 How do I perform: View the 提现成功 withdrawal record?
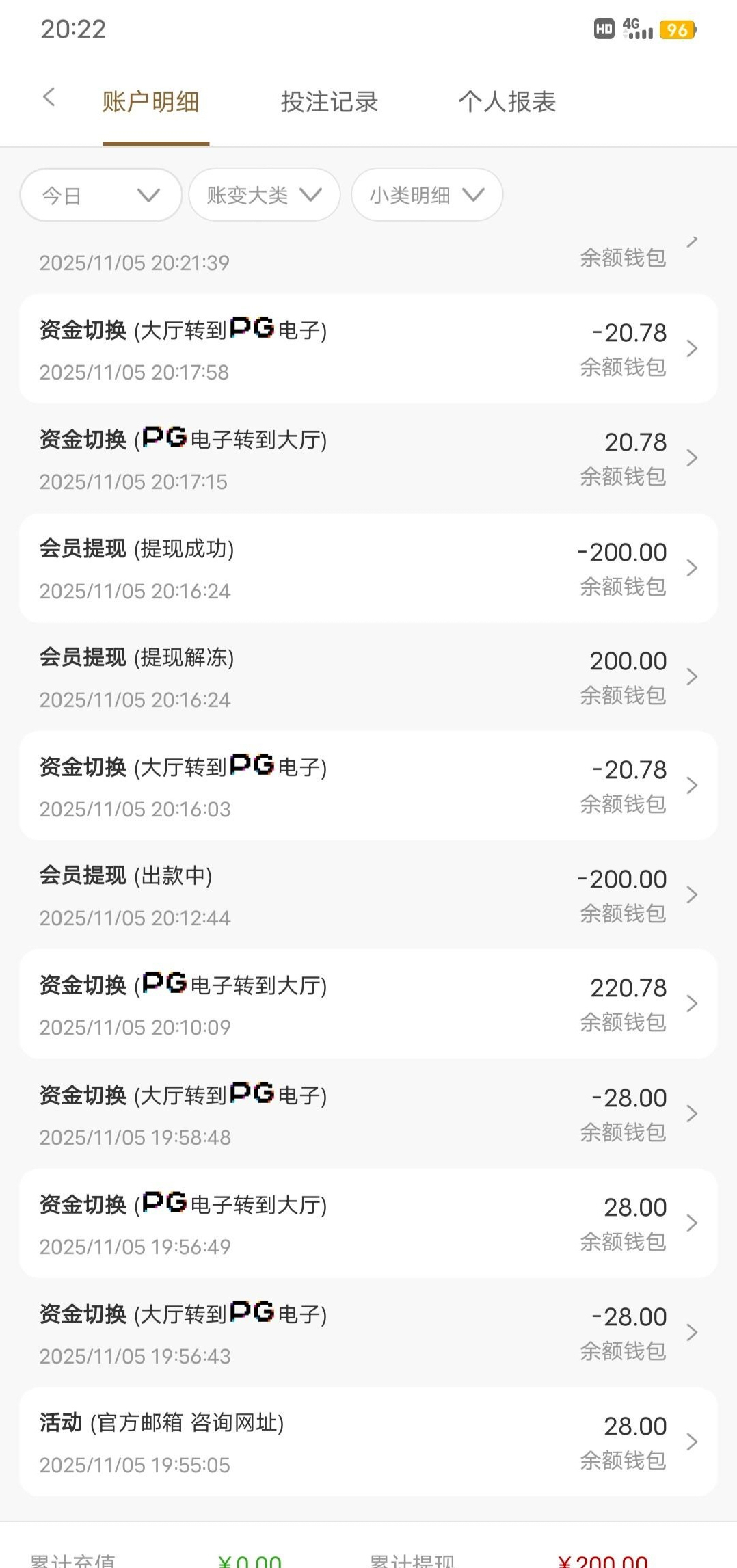368,568
